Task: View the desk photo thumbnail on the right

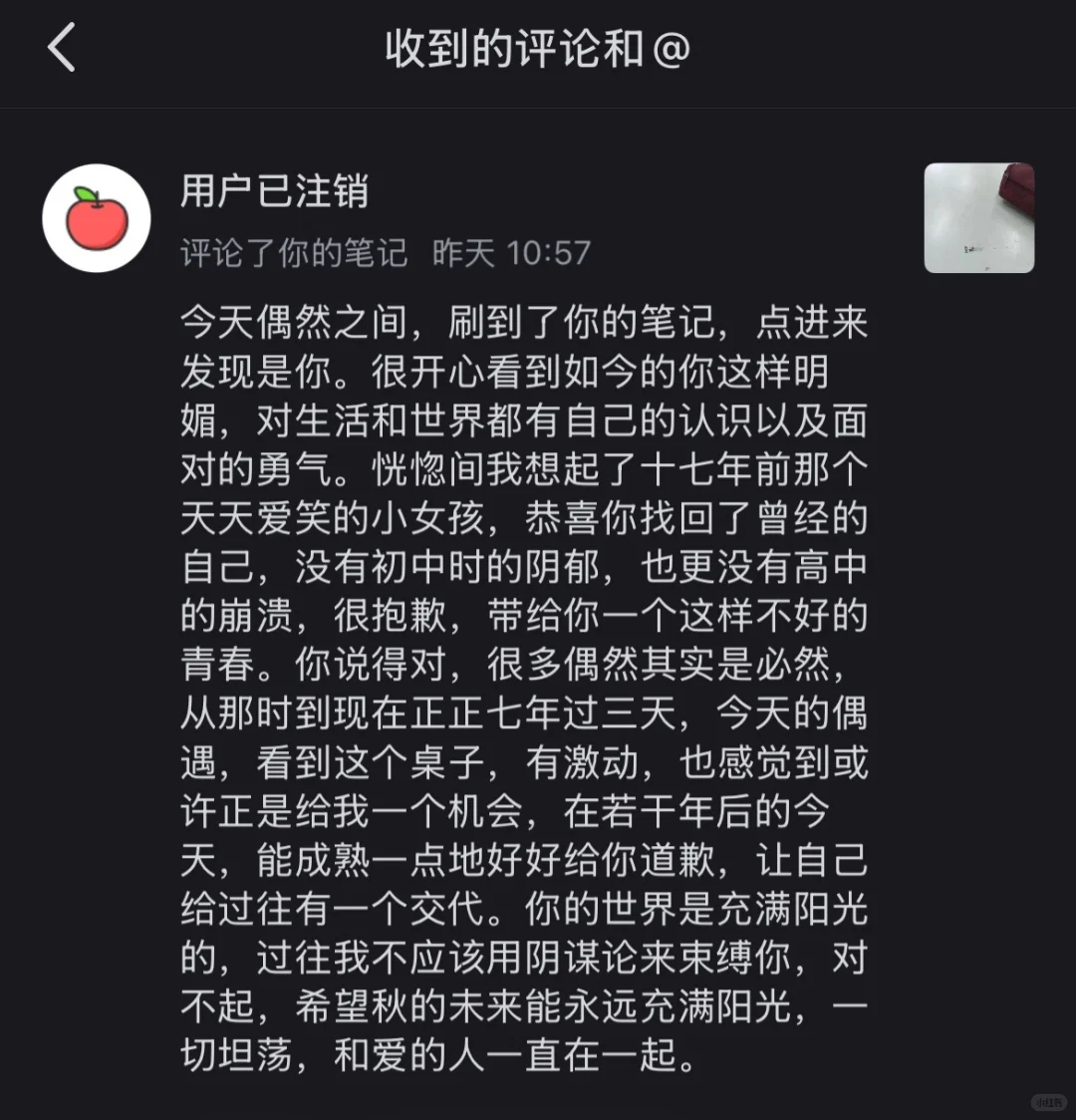Action: [979, 218]
